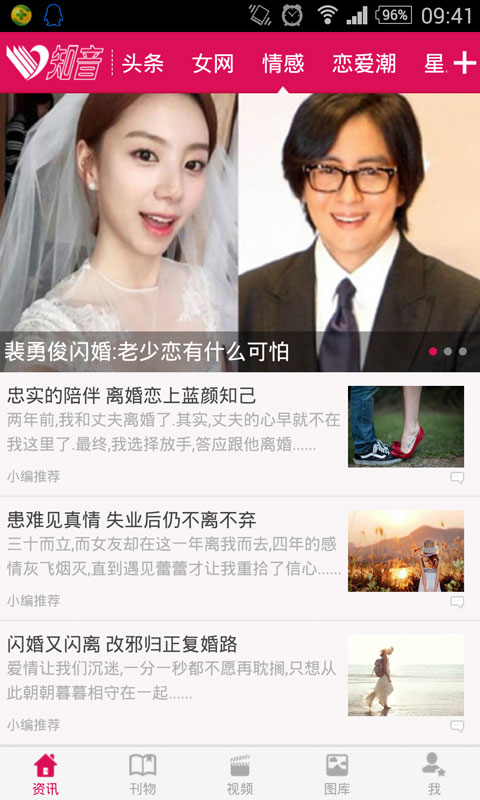Screen dimensions: 480x800
Task: Open the 图库 gallery tab
Action: click(337, 774)
